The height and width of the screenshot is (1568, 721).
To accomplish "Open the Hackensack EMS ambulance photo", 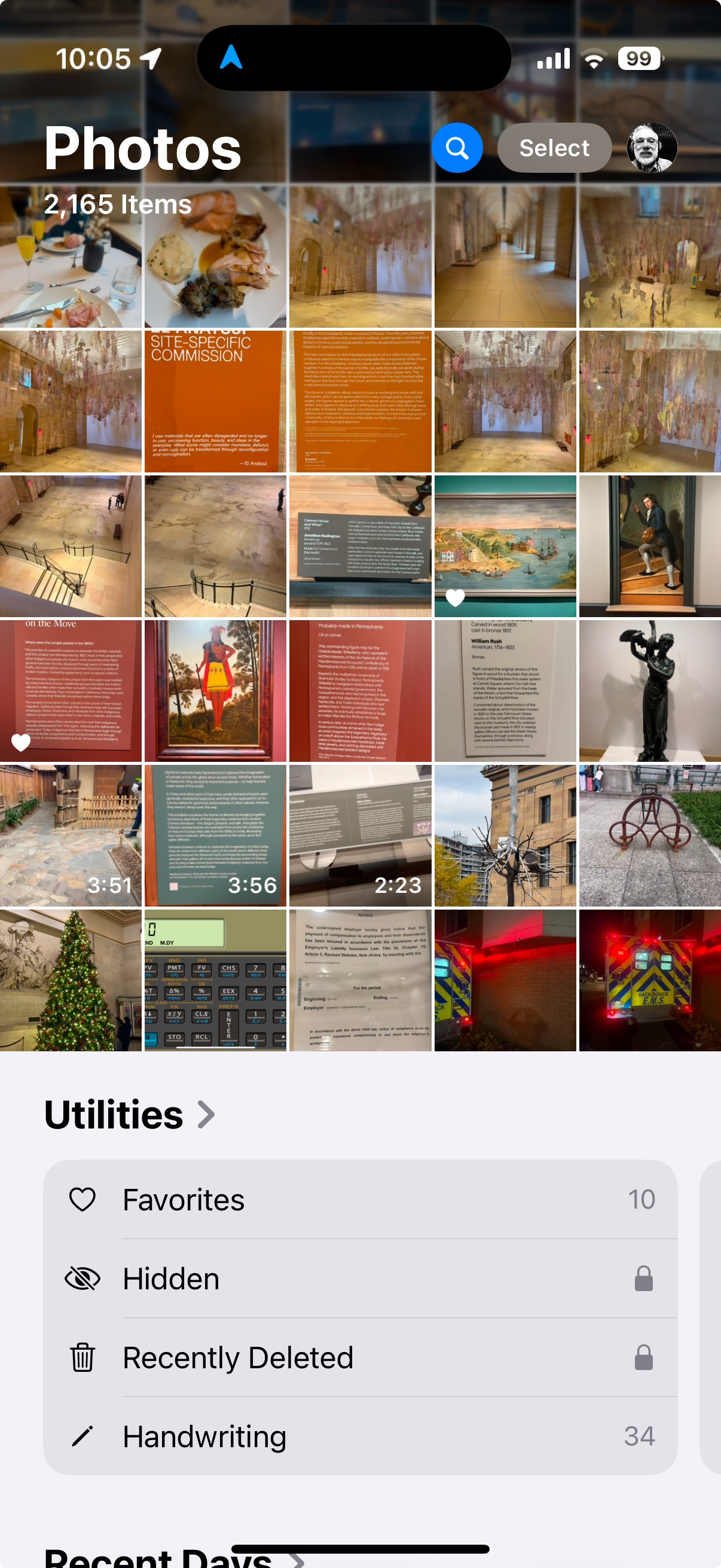I will tap(650, 980).
